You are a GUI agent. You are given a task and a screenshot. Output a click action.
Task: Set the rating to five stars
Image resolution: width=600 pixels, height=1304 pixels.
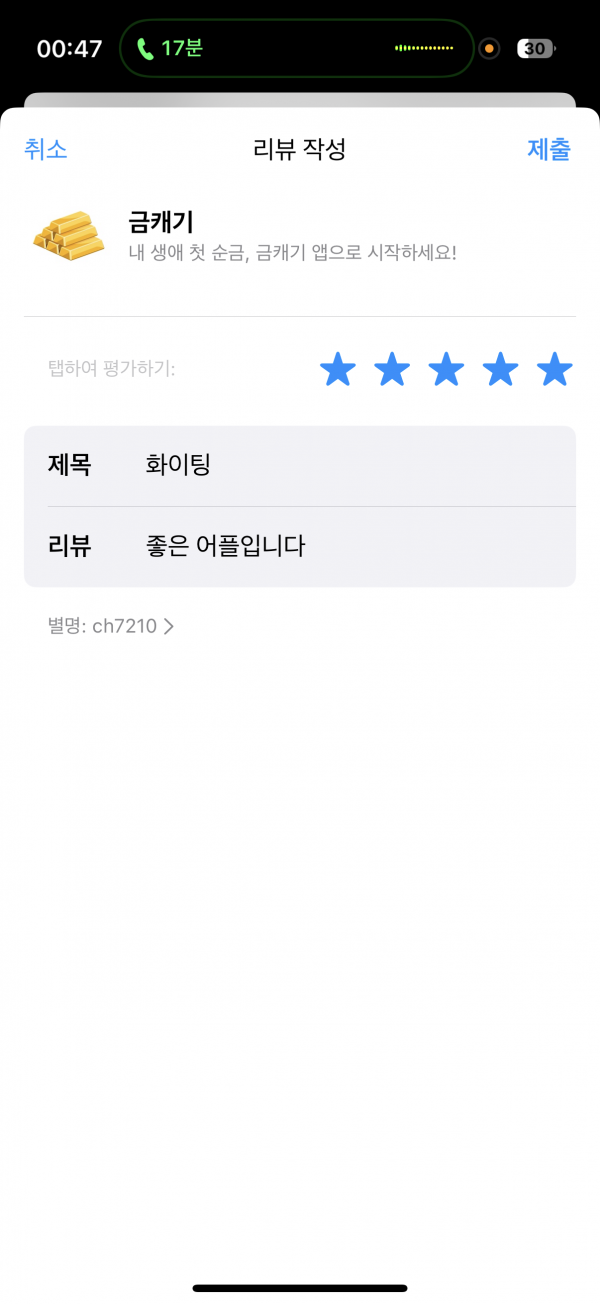[554, 369]
